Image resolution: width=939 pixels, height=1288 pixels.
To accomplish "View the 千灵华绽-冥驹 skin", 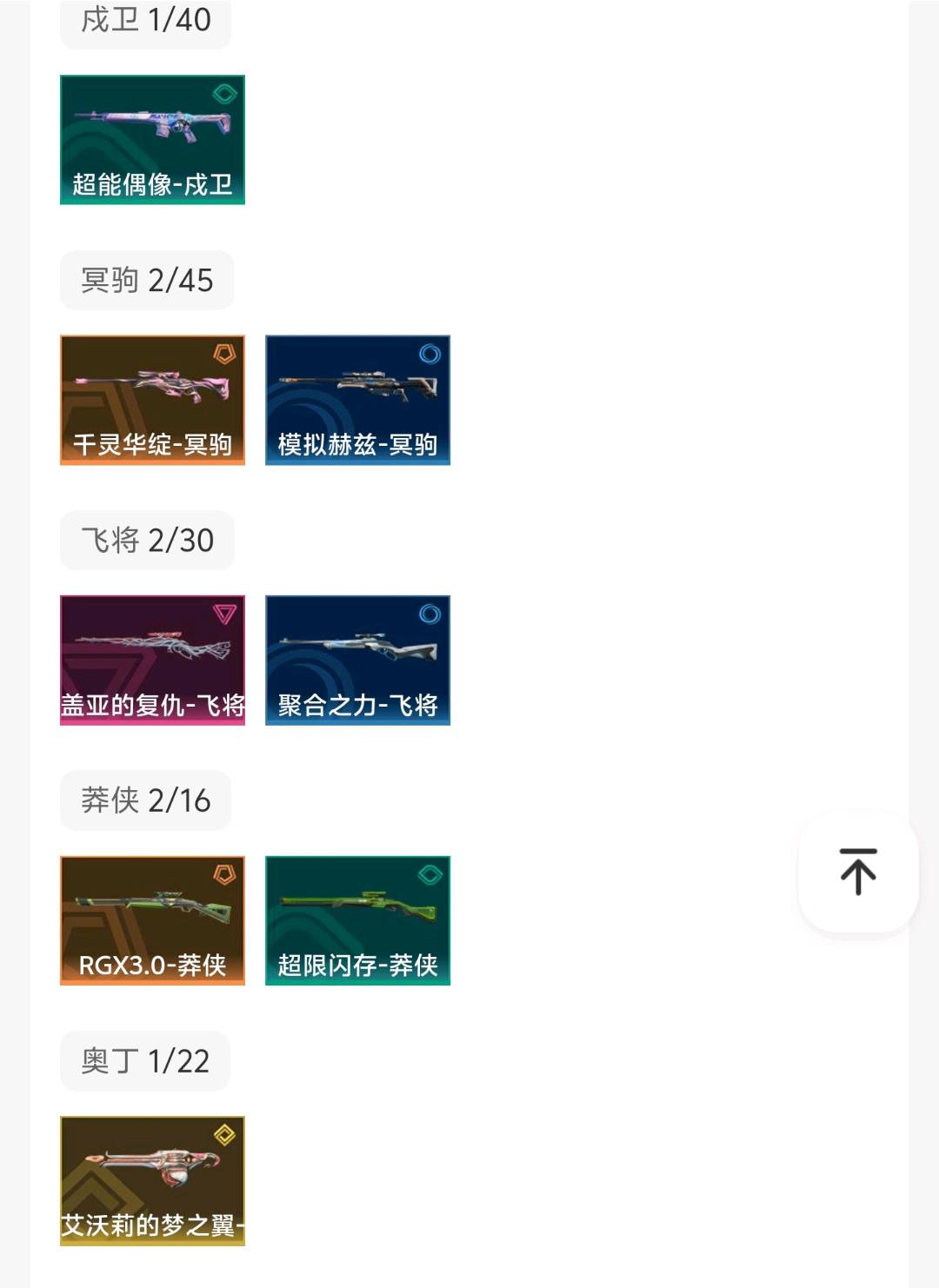I will pyautogui.click(x=152, y=400).
